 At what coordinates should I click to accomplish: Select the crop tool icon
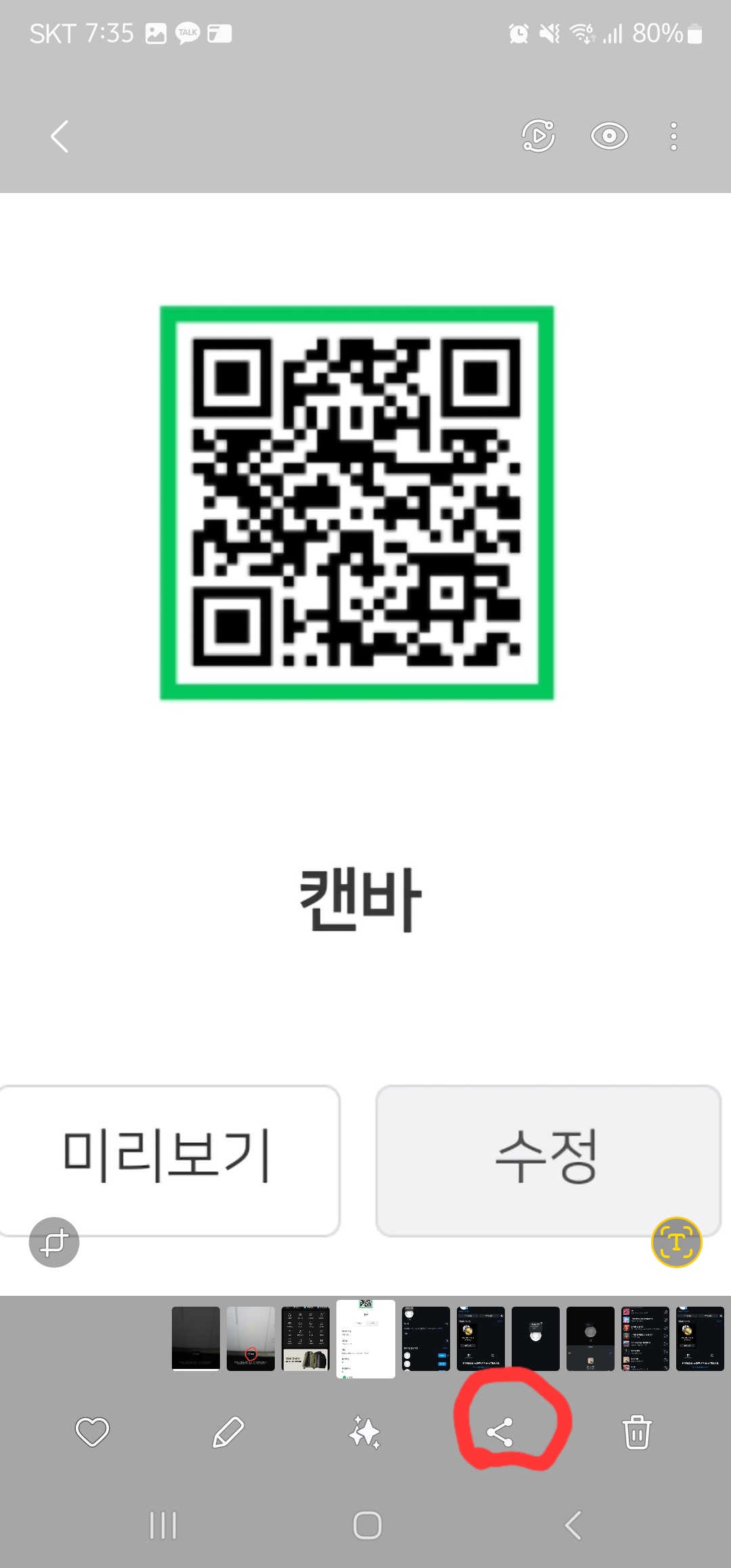pyautogui.click(x=54, y=1241)
